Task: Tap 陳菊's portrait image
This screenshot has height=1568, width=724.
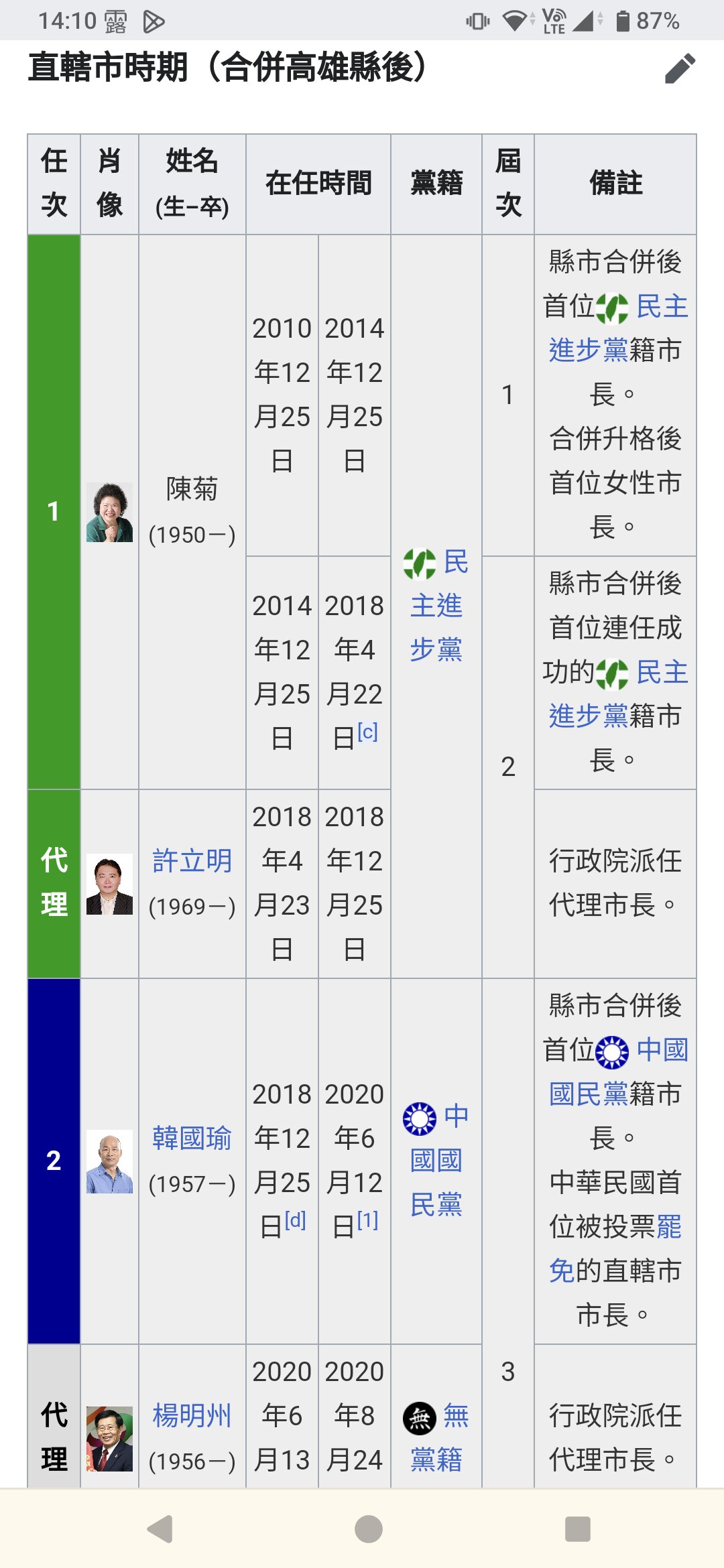Action: pyautogui.click(x=109, y=513)
